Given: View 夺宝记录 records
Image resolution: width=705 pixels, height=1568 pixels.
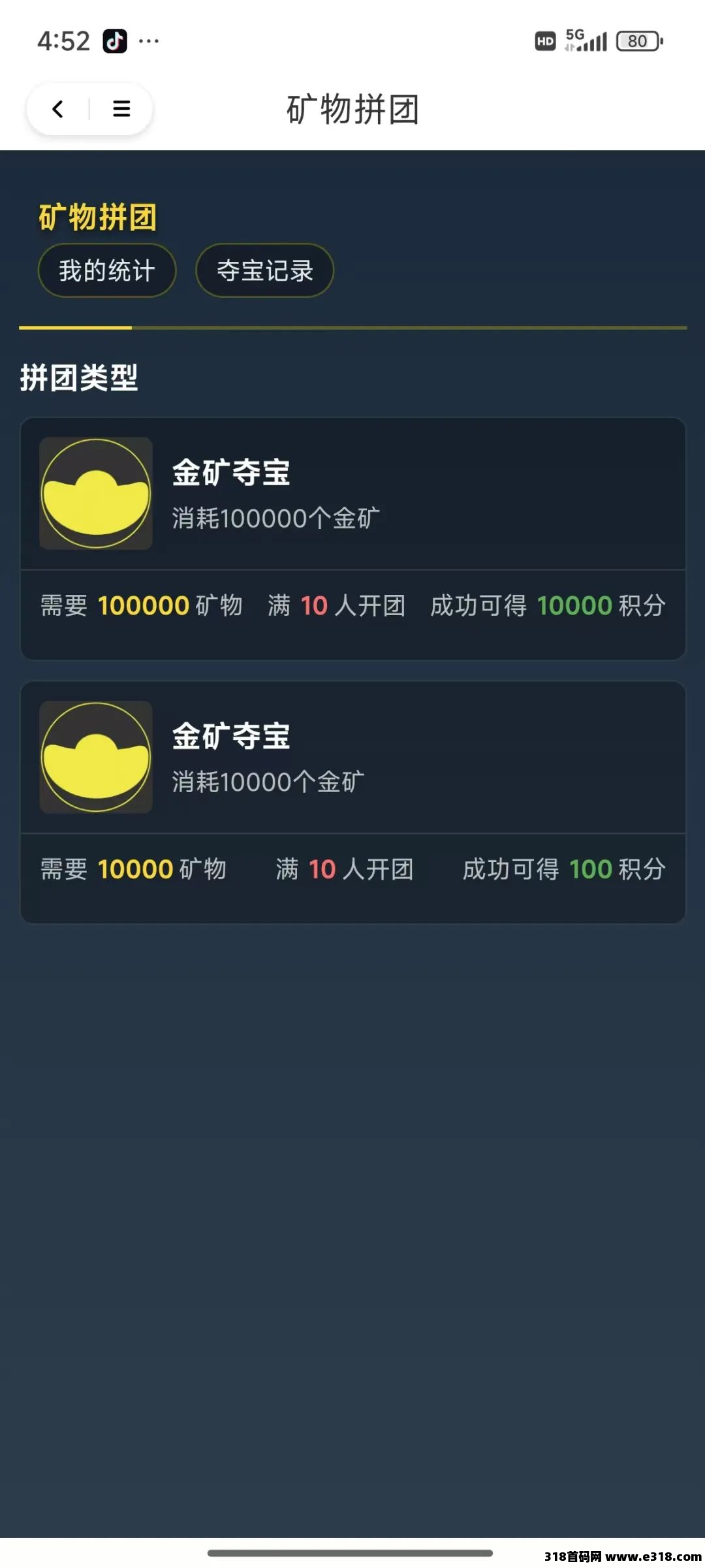Looking at the screenshot, I should 264,270.
